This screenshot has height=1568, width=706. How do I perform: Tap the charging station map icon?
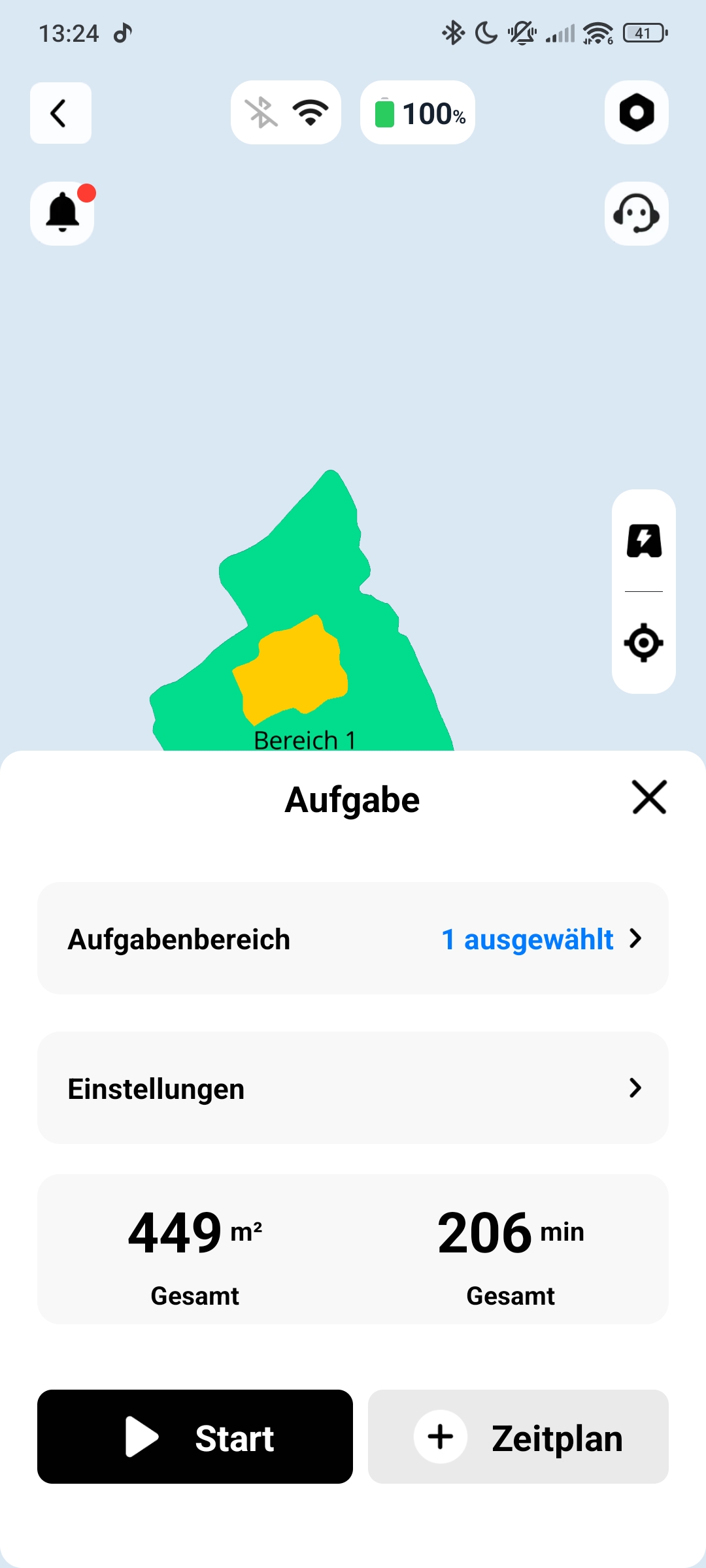pyautogui.click(x=644, y=541)
